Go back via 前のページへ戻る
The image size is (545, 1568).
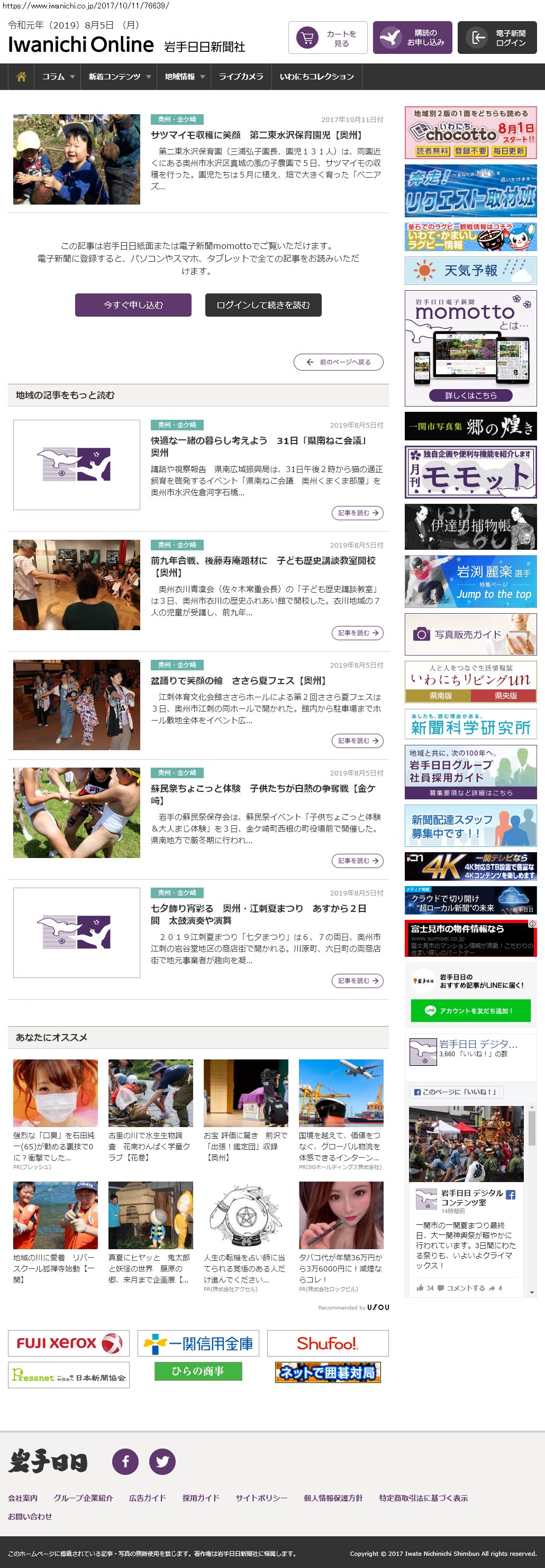(339, 362)
